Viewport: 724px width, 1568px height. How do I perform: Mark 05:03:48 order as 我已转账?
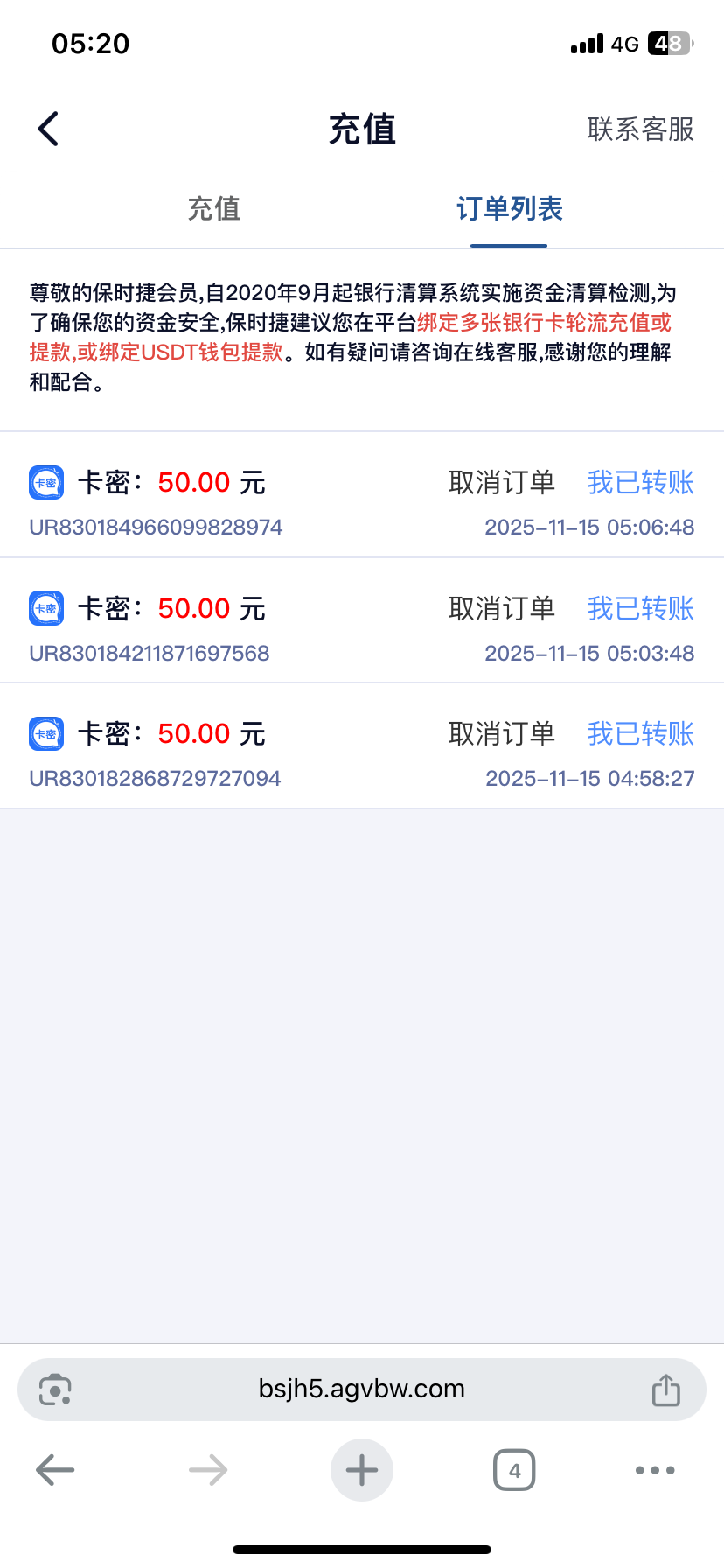pyautogui.click(x=640, y=608)
